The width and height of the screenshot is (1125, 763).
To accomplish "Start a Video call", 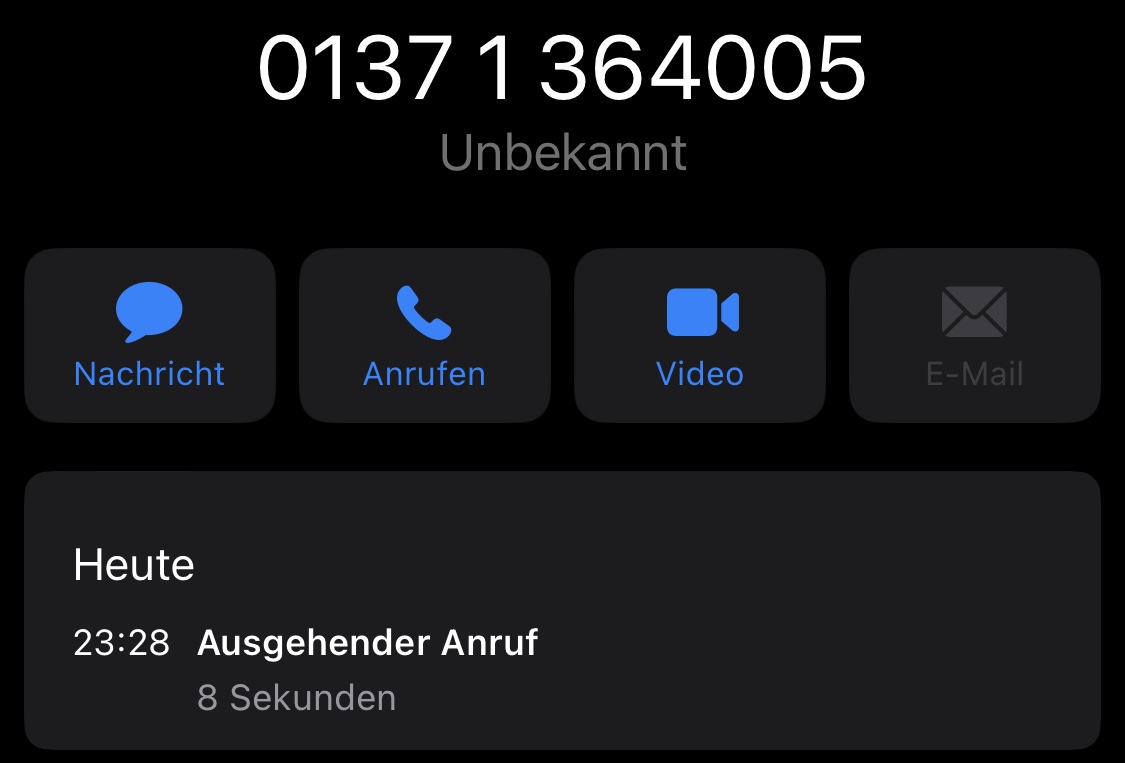I will coord(700,336).
